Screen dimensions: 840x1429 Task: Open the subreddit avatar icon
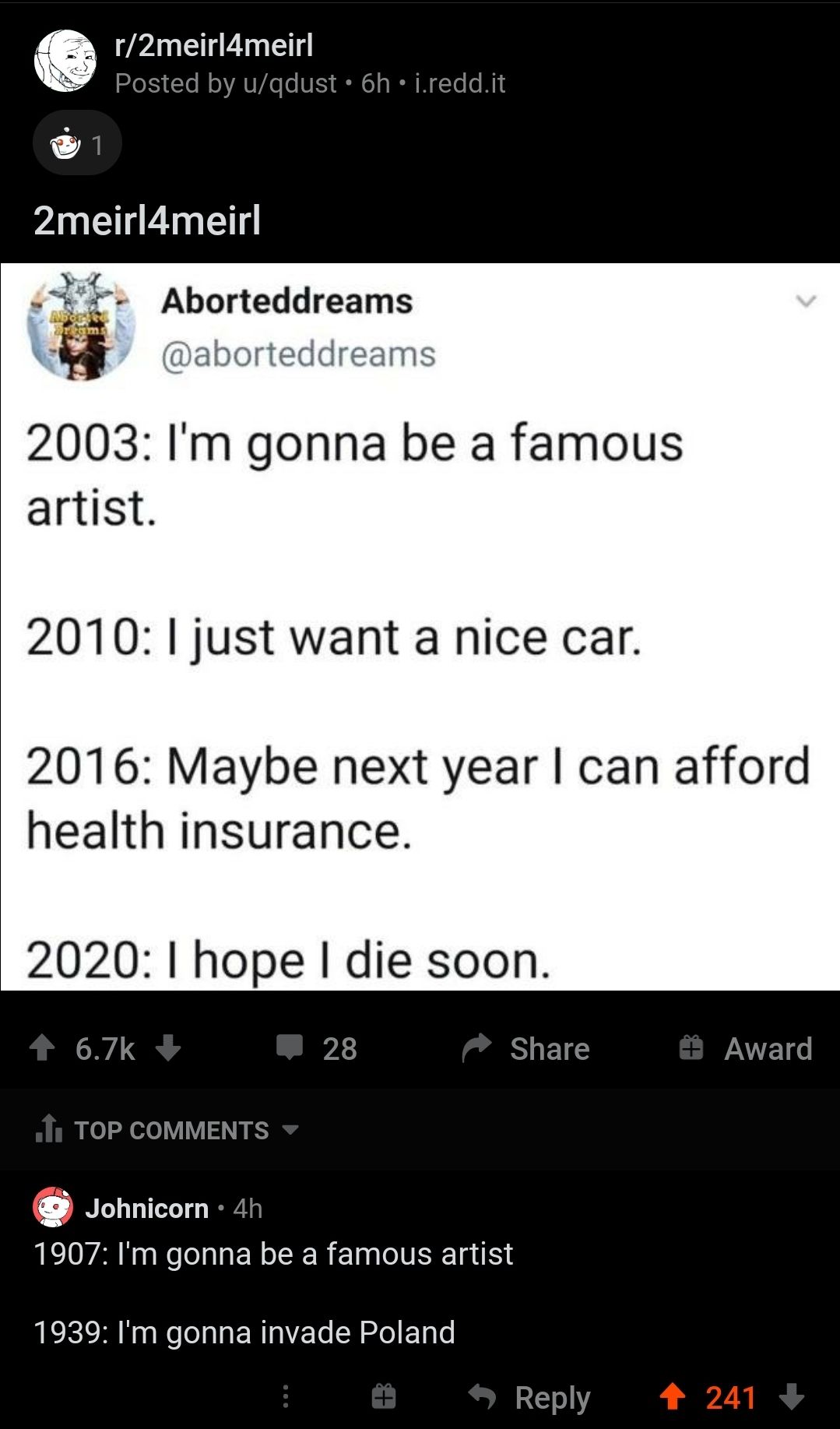pyautogui.click(x=65, y=61)
